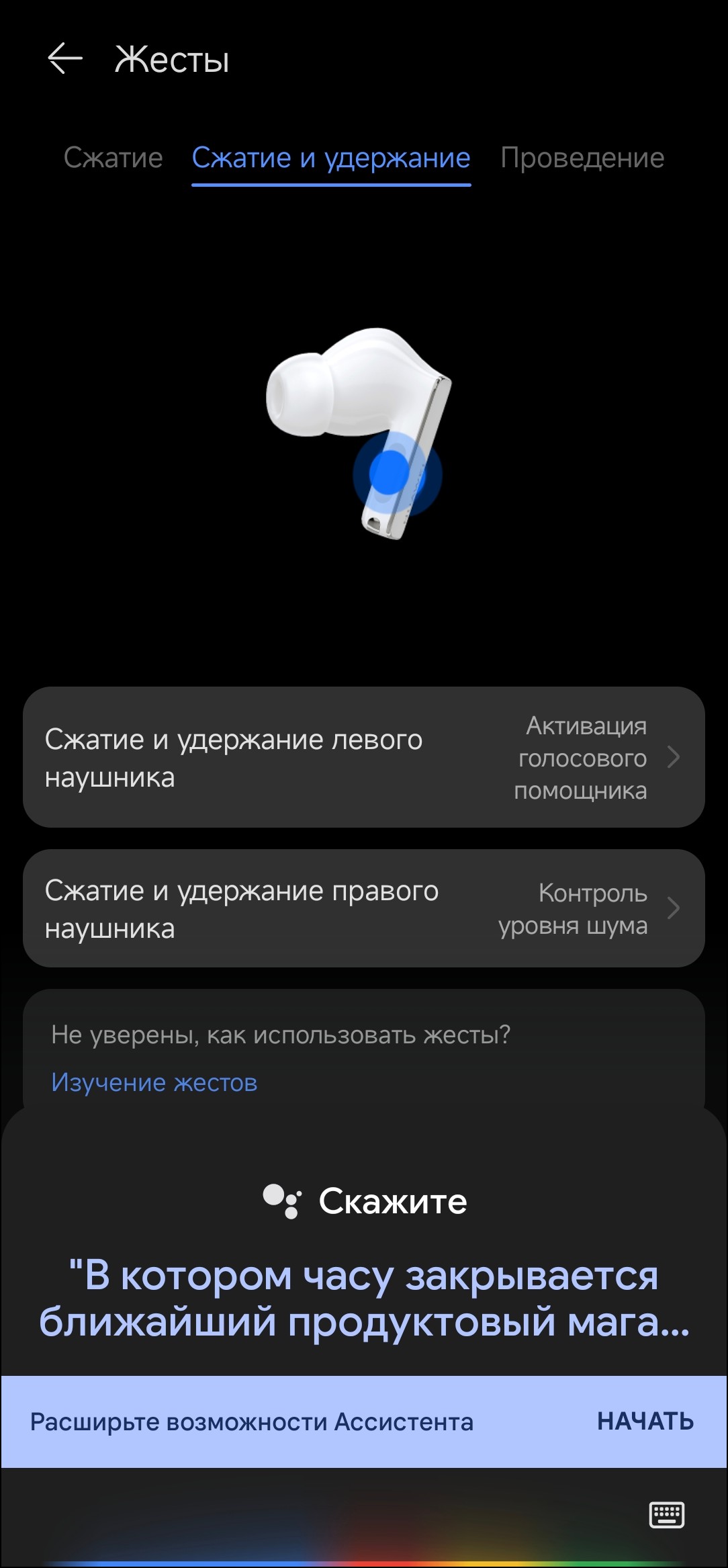Screen dimensions: 728x1568
Task: Select the Сжатие и удержание tab
Action: [x=331, y=158]
